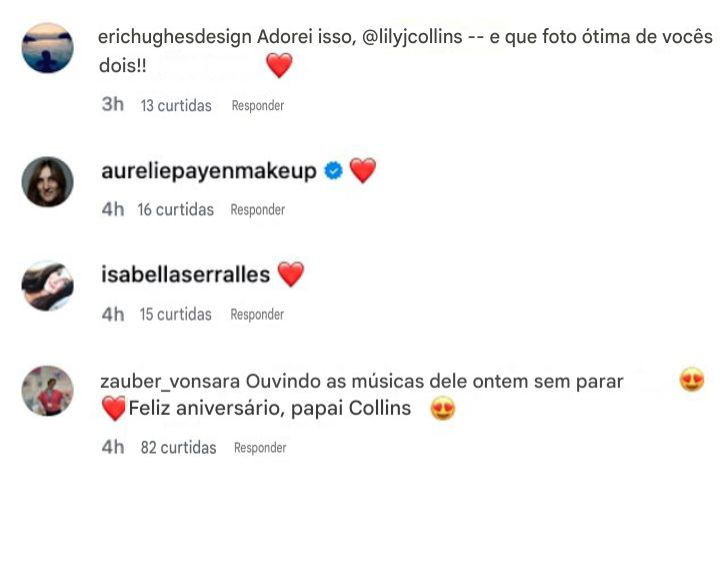720x563 pixels.
Task: Reply to zauber_vonsara's comment
Action: click(x=260, y=448)
